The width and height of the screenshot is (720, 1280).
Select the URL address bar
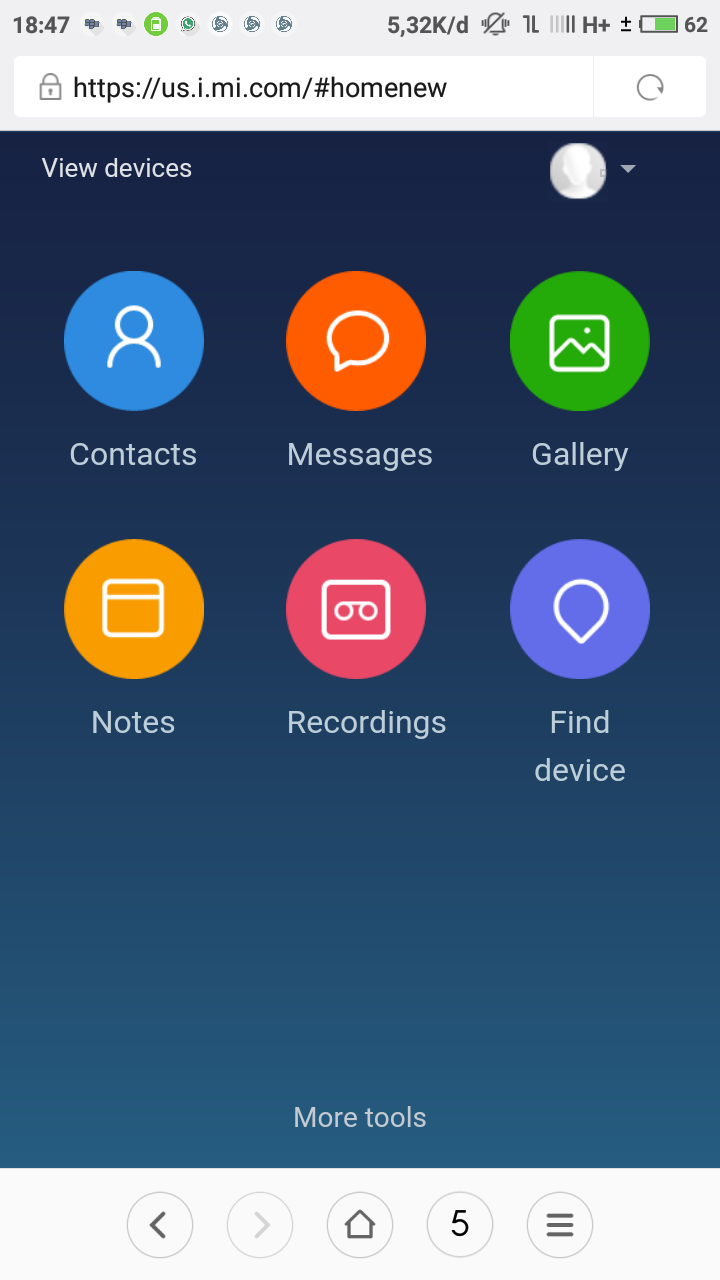[300, 88]
